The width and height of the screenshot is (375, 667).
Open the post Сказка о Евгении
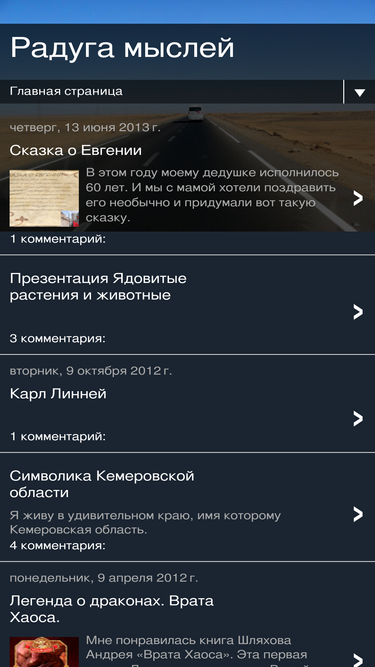[76, 150]
